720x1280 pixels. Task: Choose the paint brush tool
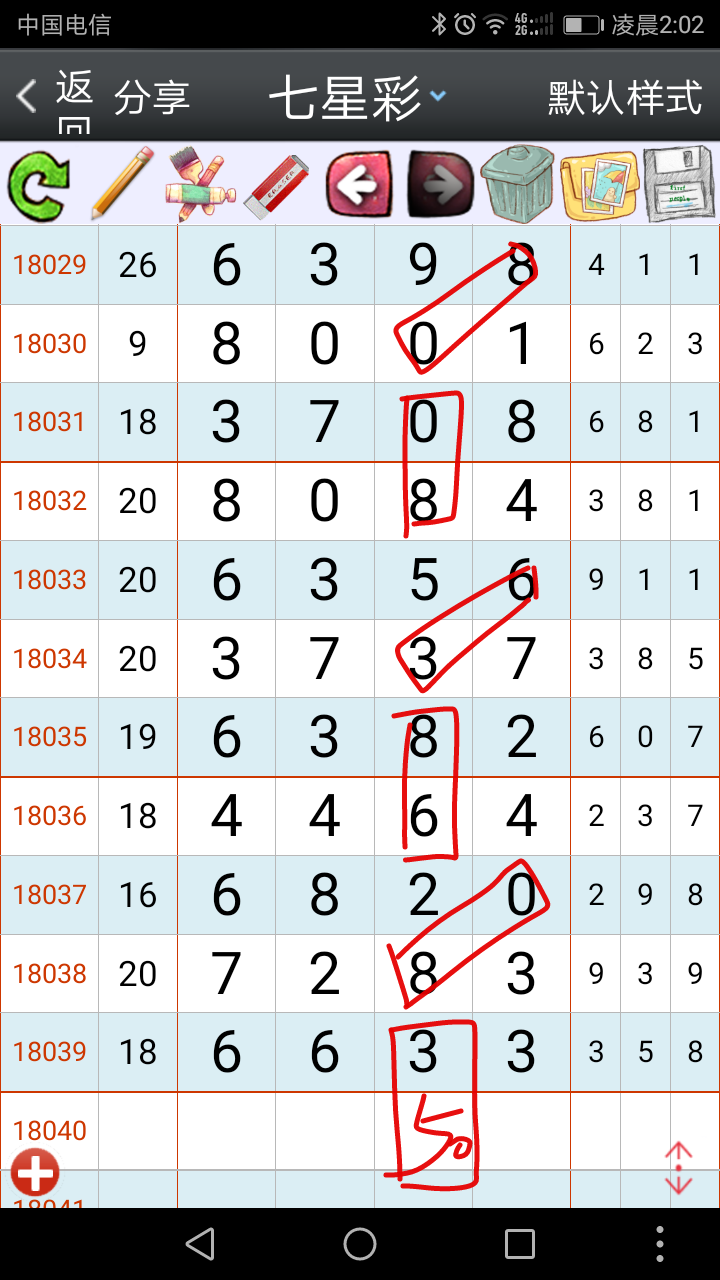pos(200,184)
